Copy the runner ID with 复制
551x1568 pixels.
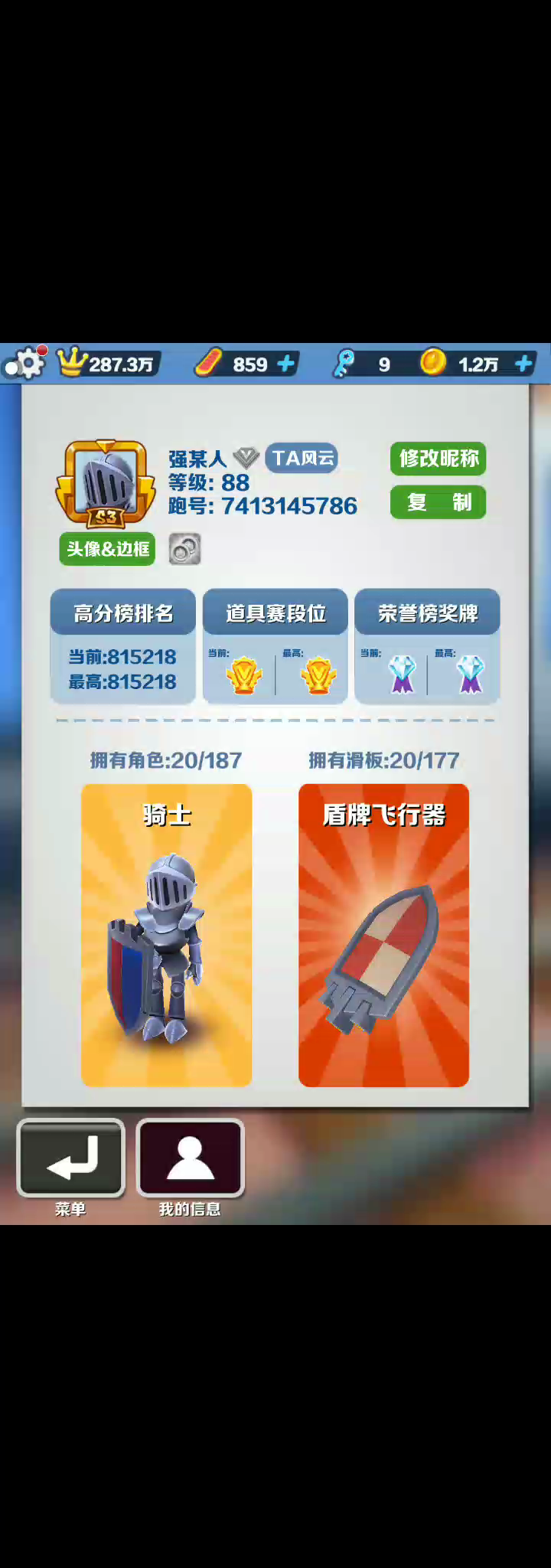click(438, 502)
